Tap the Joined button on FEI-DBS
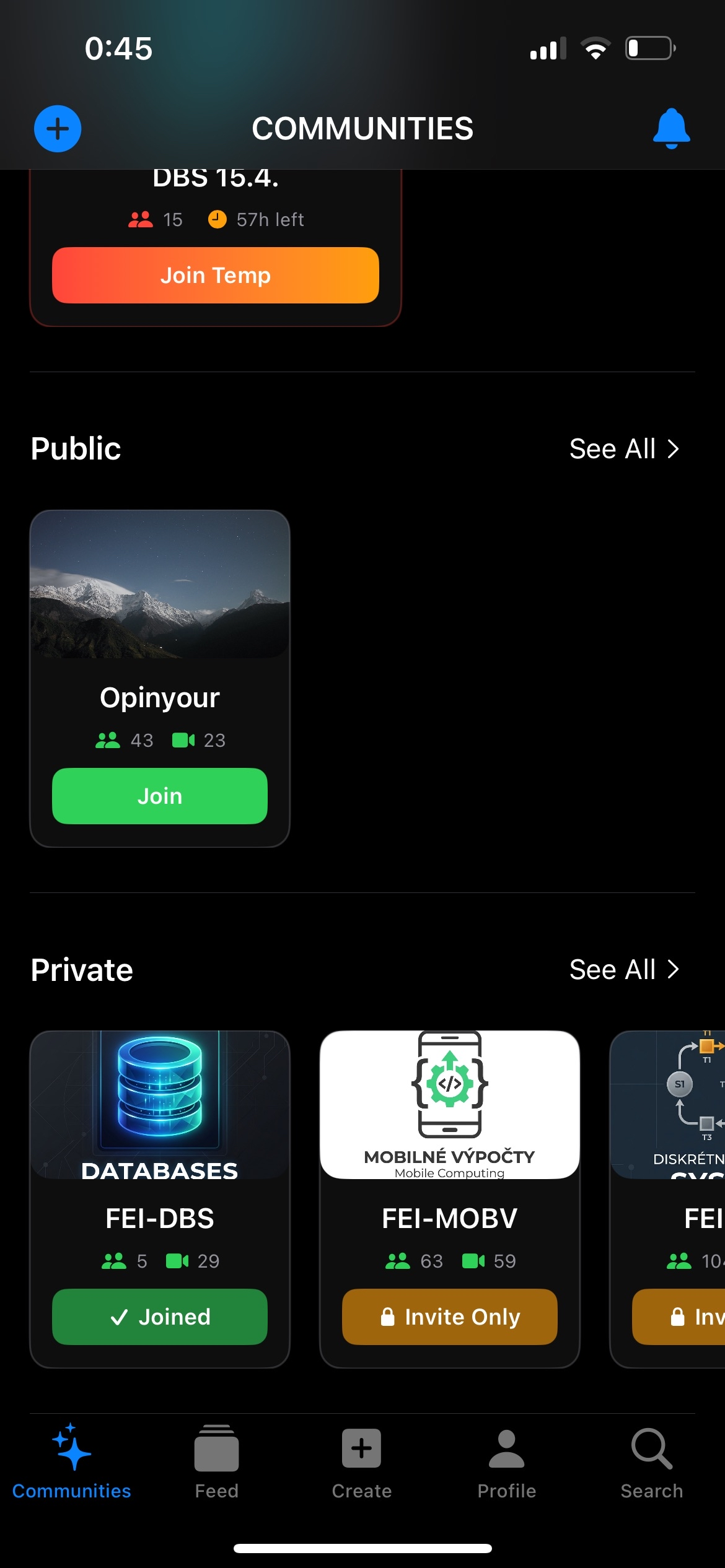The image size is (725, 1568). coord(160,1317)
